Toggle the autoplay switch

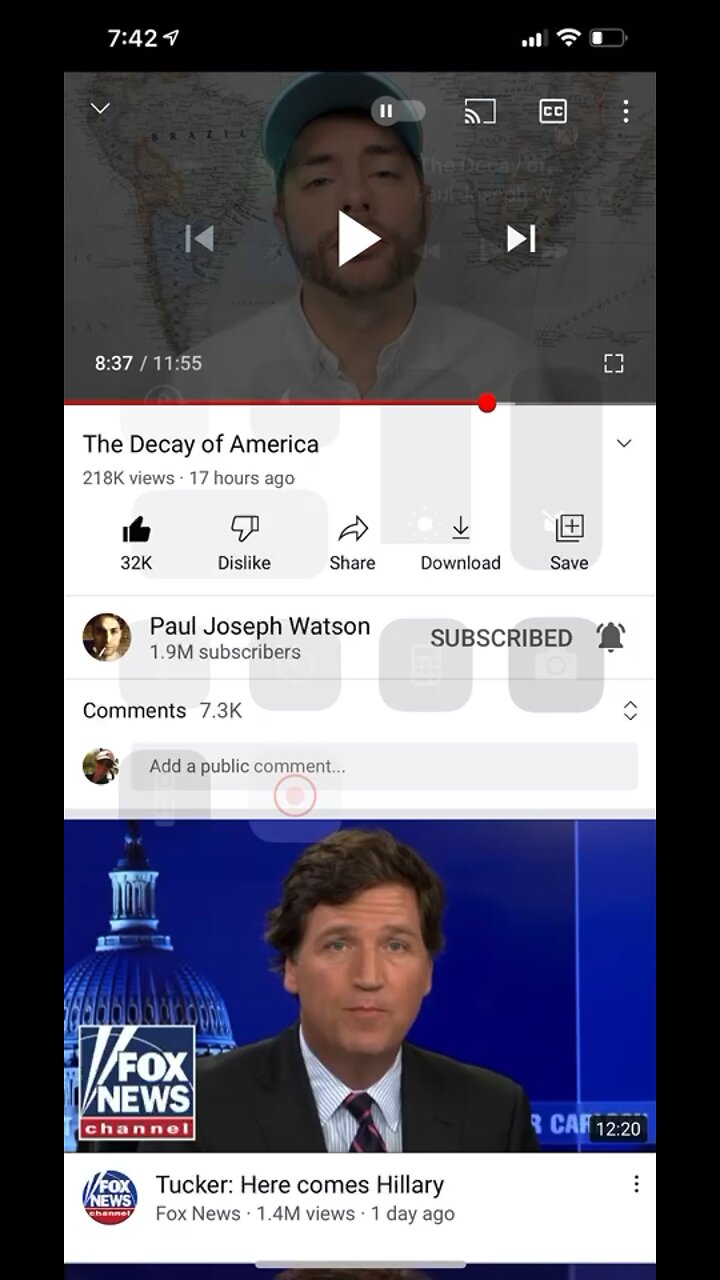(x=397, y=111)
